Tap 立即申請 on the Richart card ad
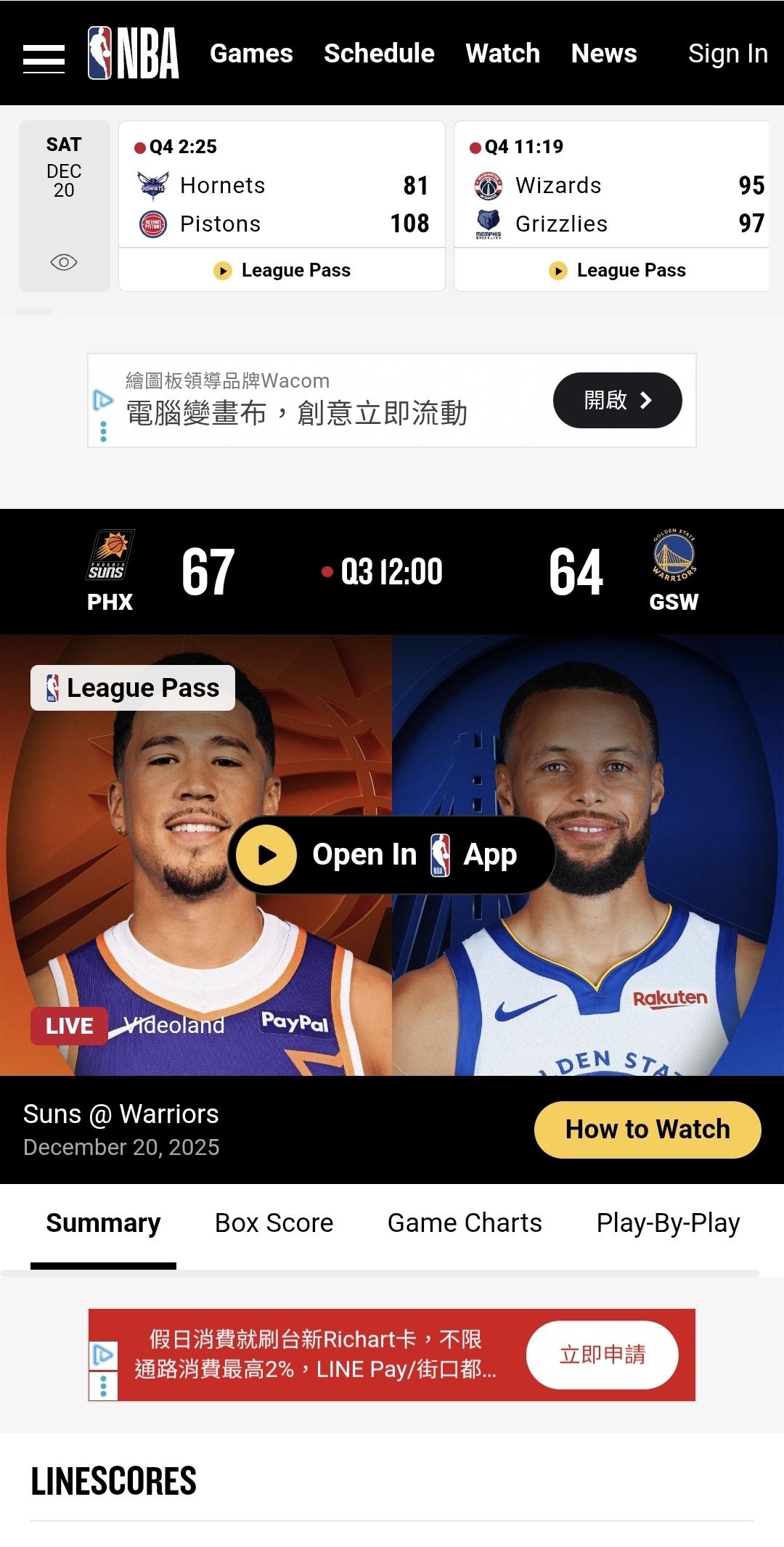Viewport: 784px width, 1547px height. (x=602, y=1355)
